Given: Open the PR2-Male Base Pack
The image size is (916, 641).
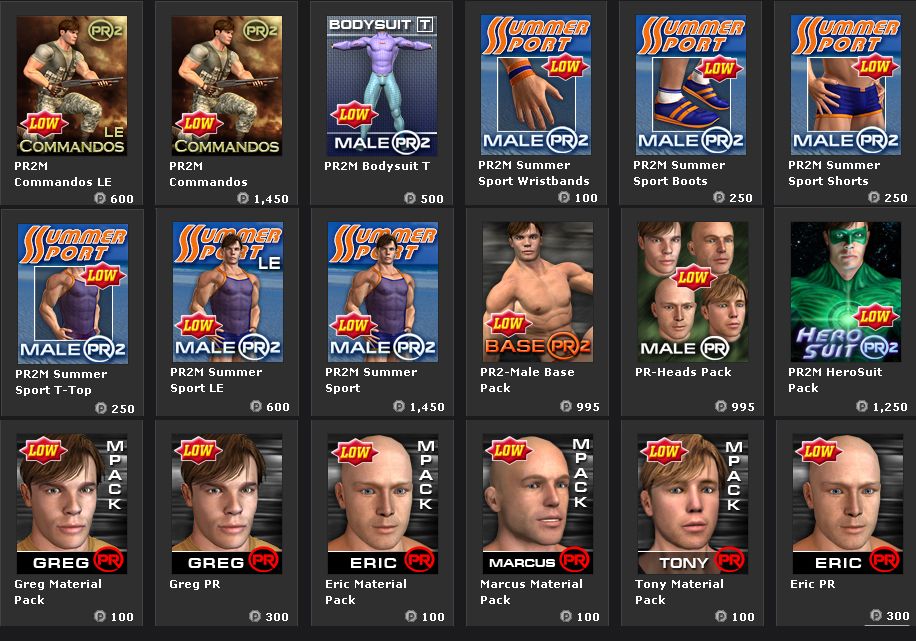Looking at the screenshot, I should click(536, 293).
